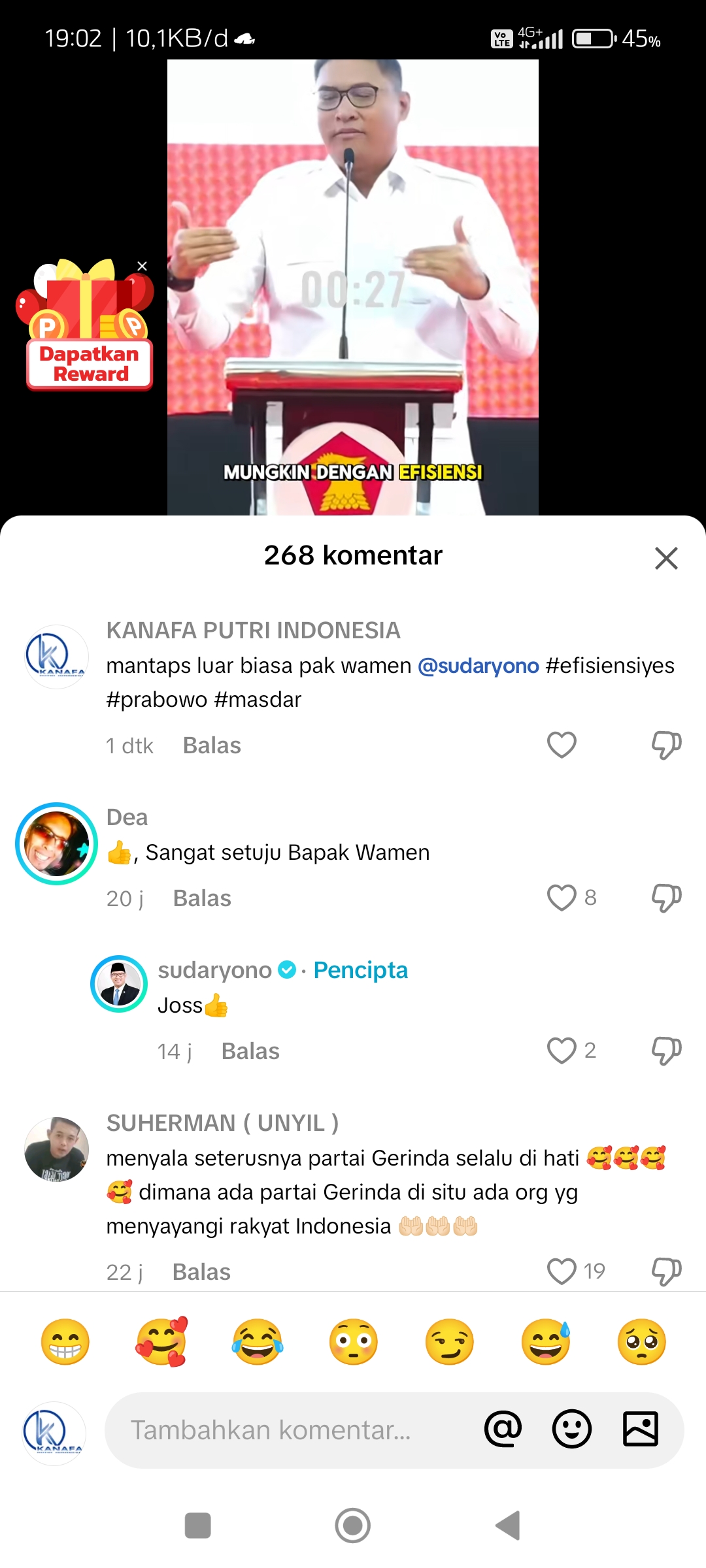Like Dea's comment
Screen dimensions: 706x1568
[562, 898]
